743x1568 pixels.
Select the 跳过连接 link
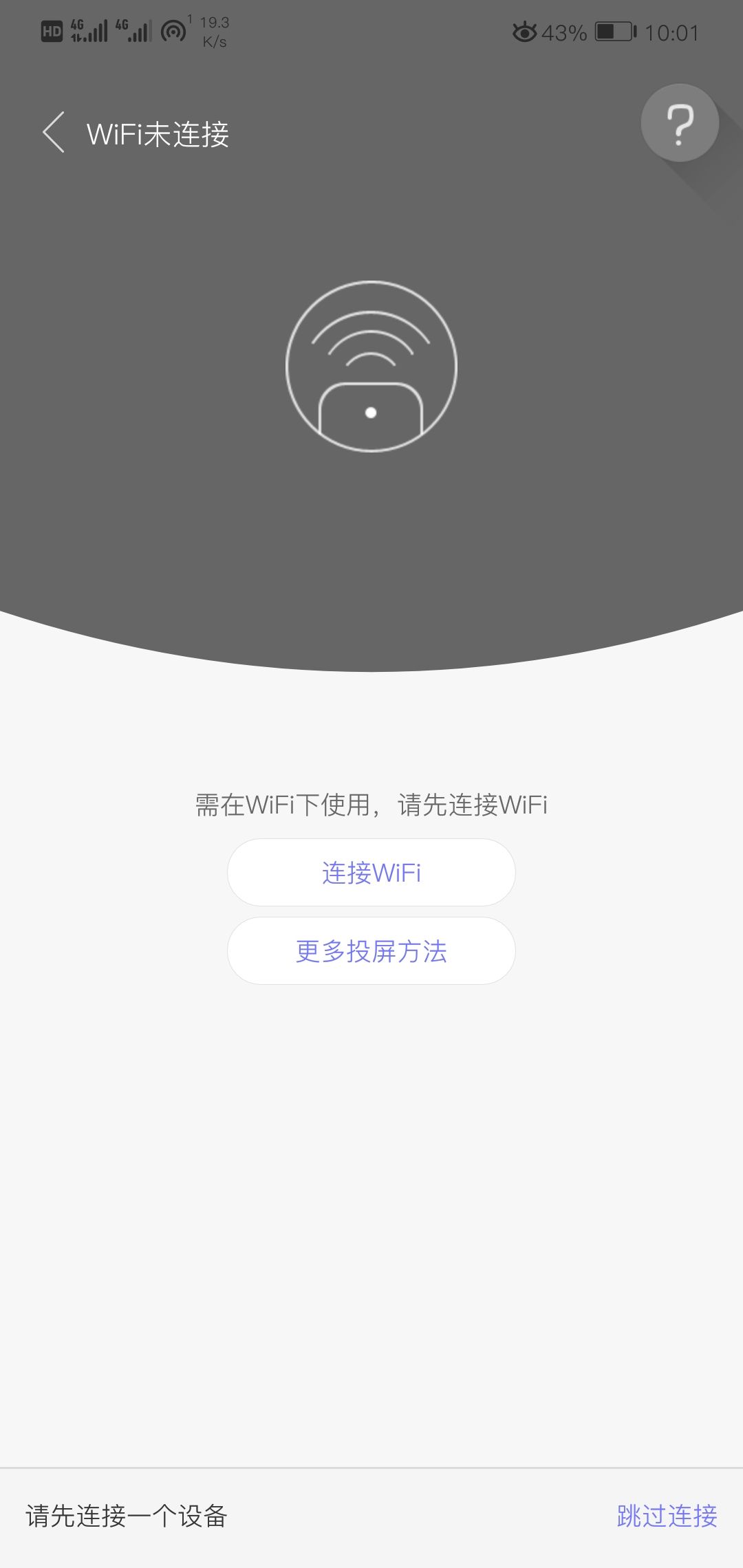(x=667, y=1516)
